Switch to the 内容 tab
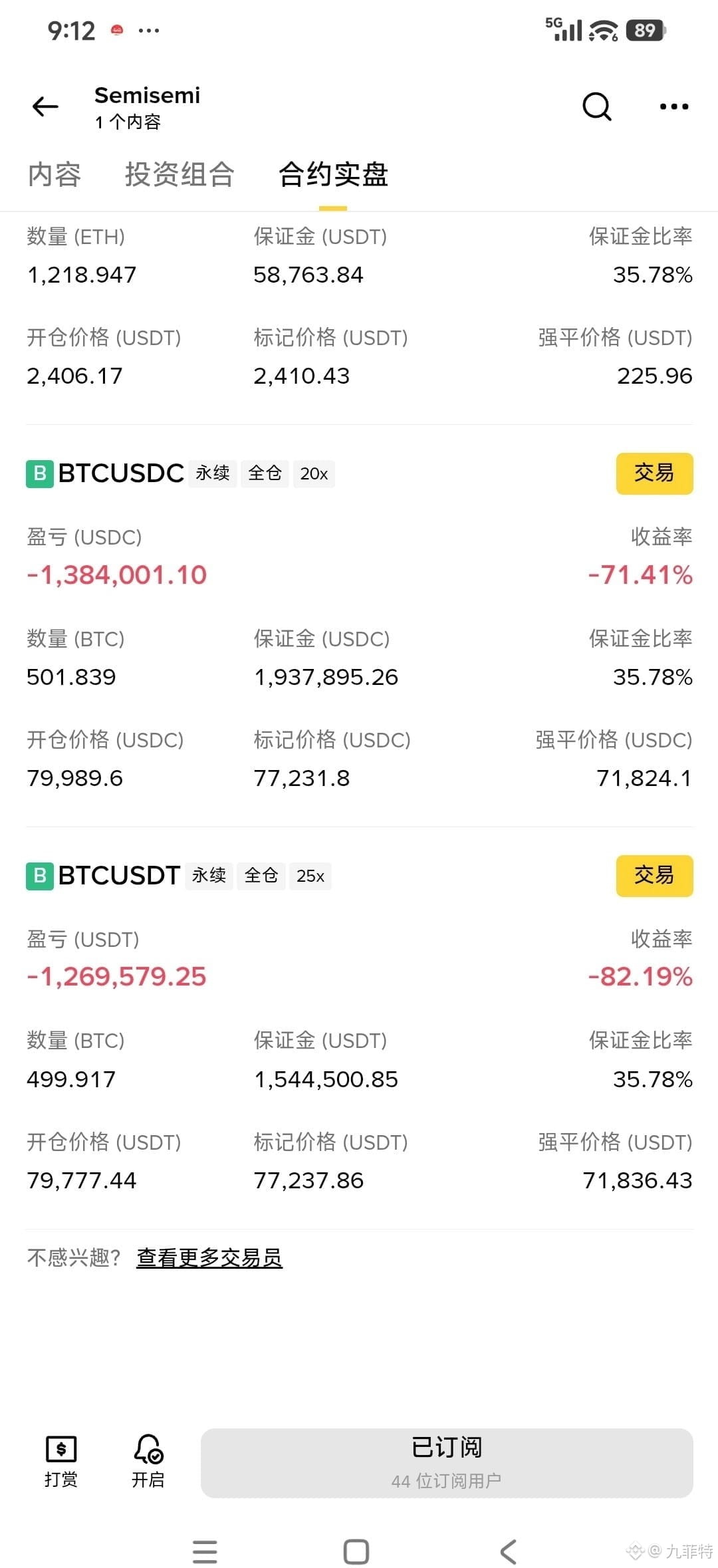This screenshot has height=1568, width=718. click(55, 175)
